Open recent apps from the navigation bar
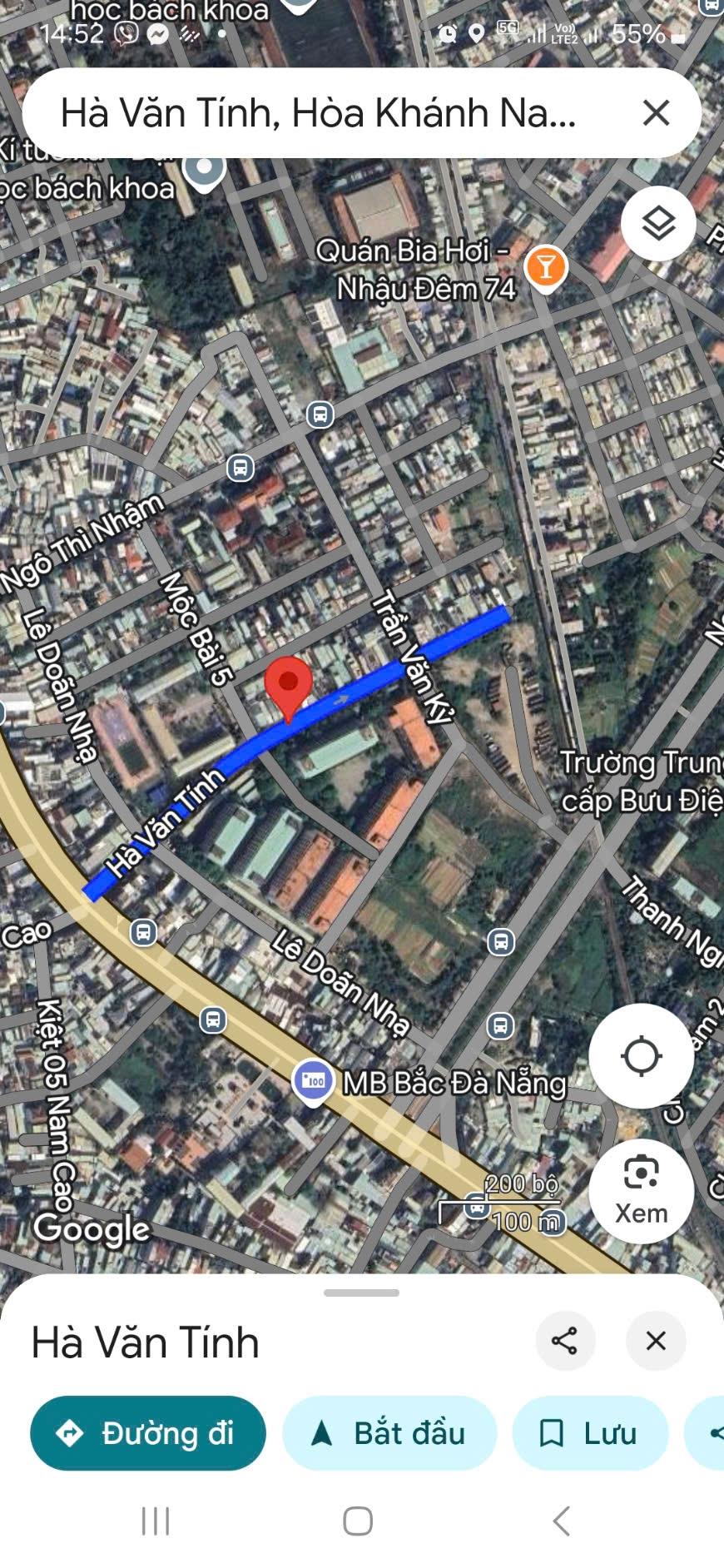 point(156,1521)
